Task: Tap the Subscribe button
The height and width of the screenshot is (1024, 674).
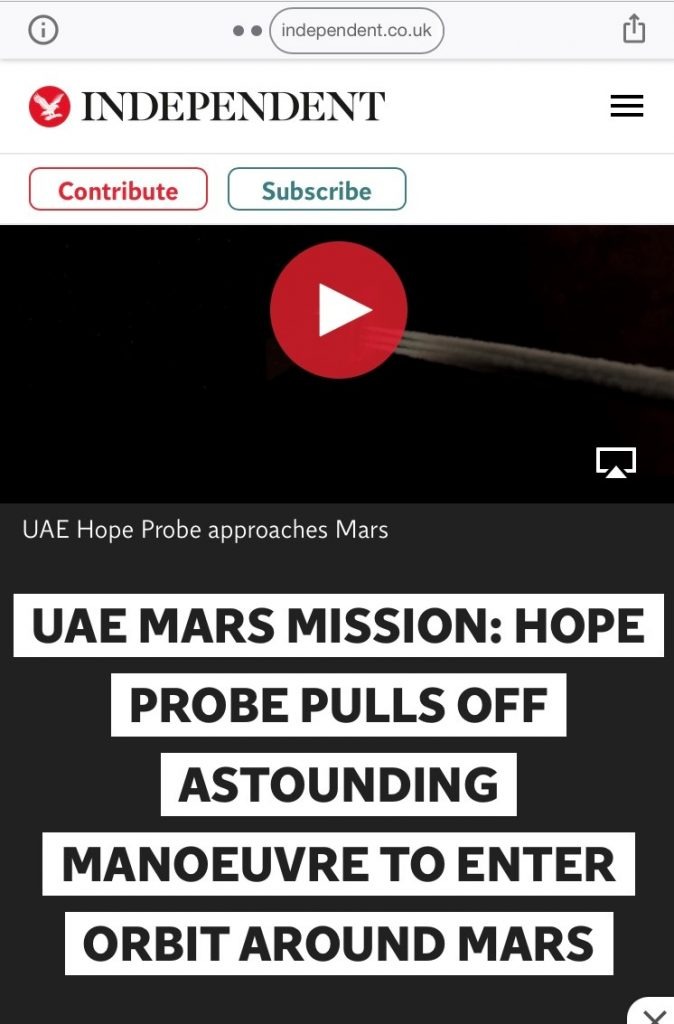Action: pyautogui.click(x=316, y=190)
